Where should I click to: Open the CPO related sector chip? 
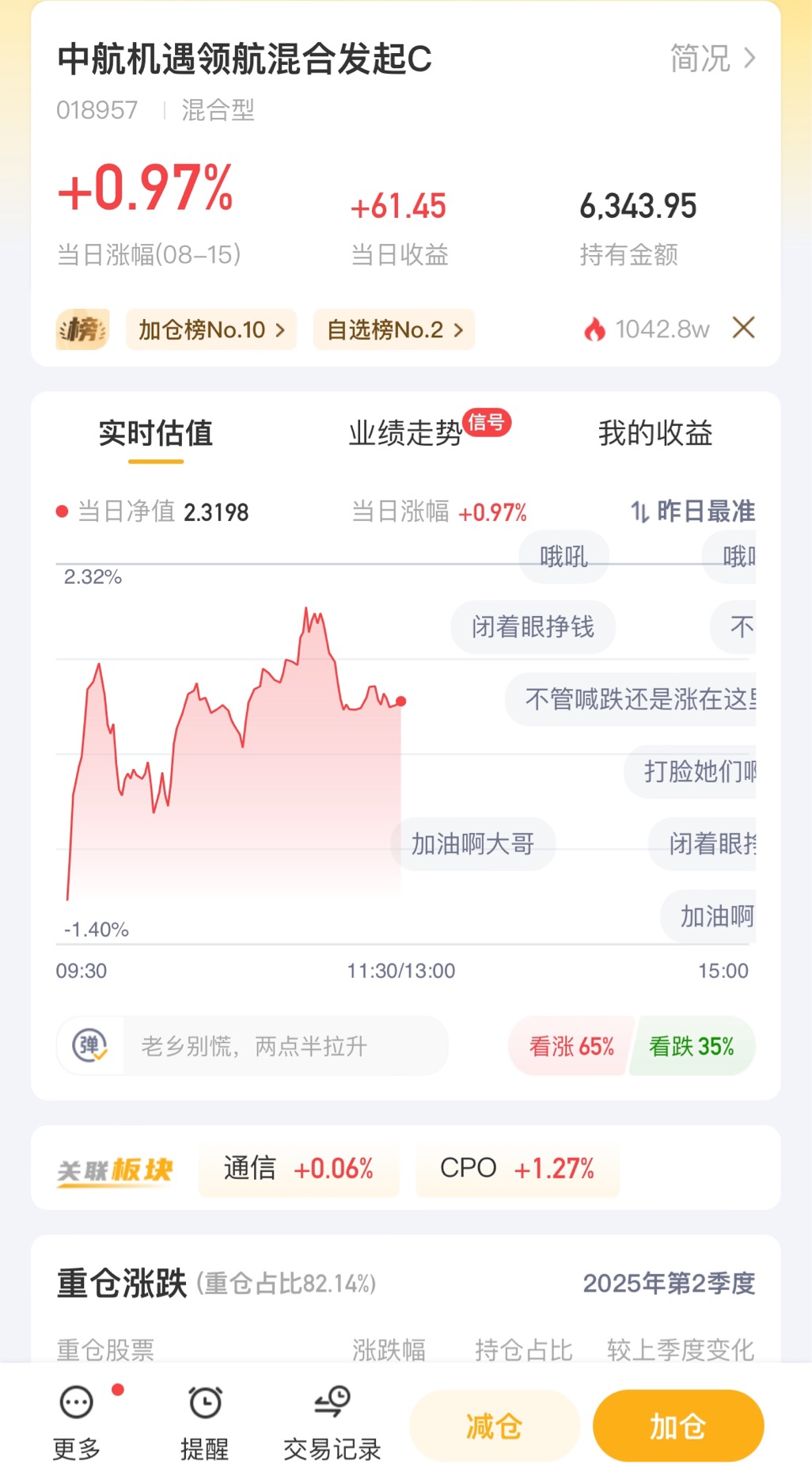tap(517, 1168)
